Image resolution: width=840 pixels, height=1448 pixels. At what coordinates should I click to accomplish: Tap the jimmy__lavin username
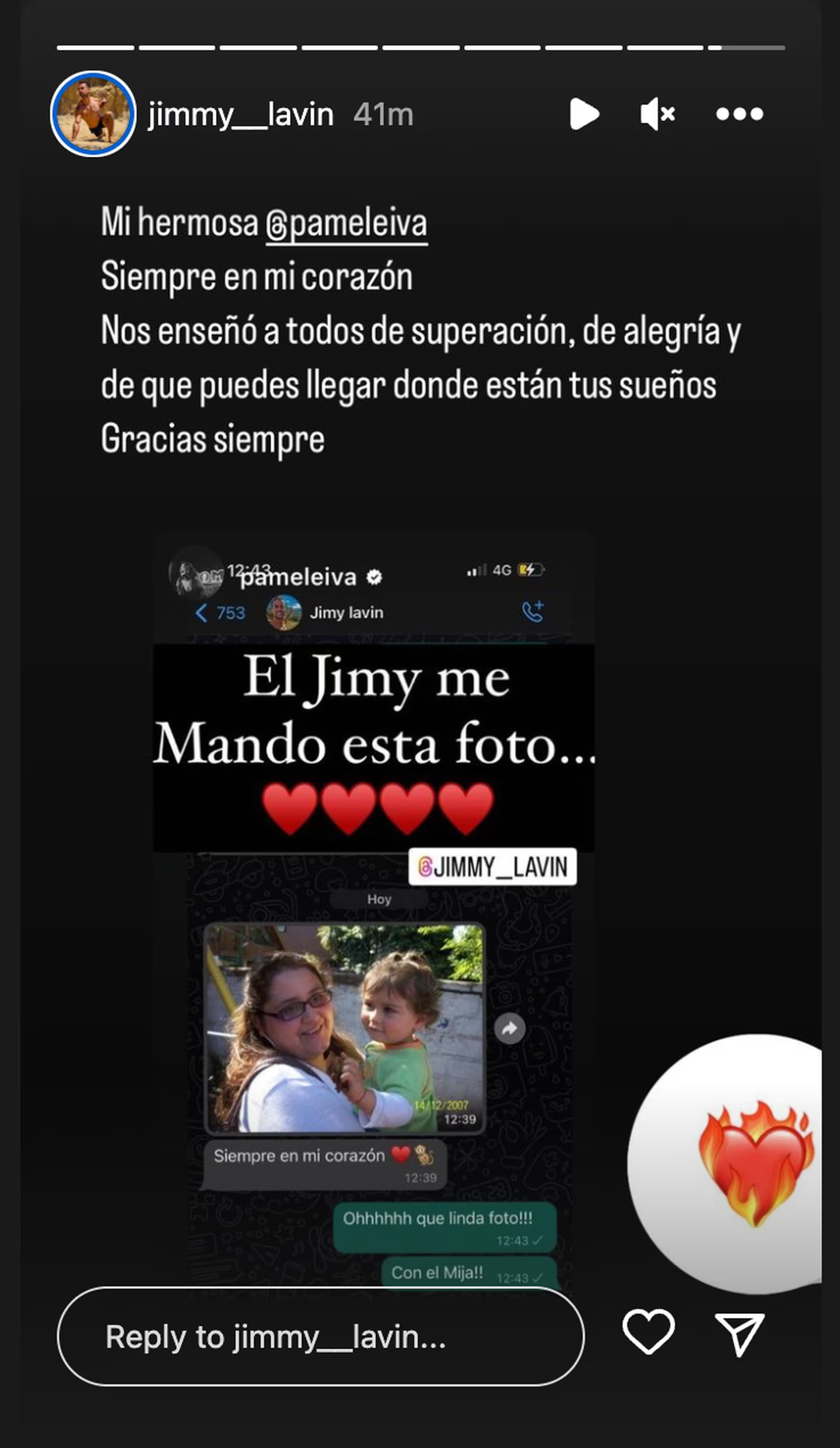(x=240, y=114)
